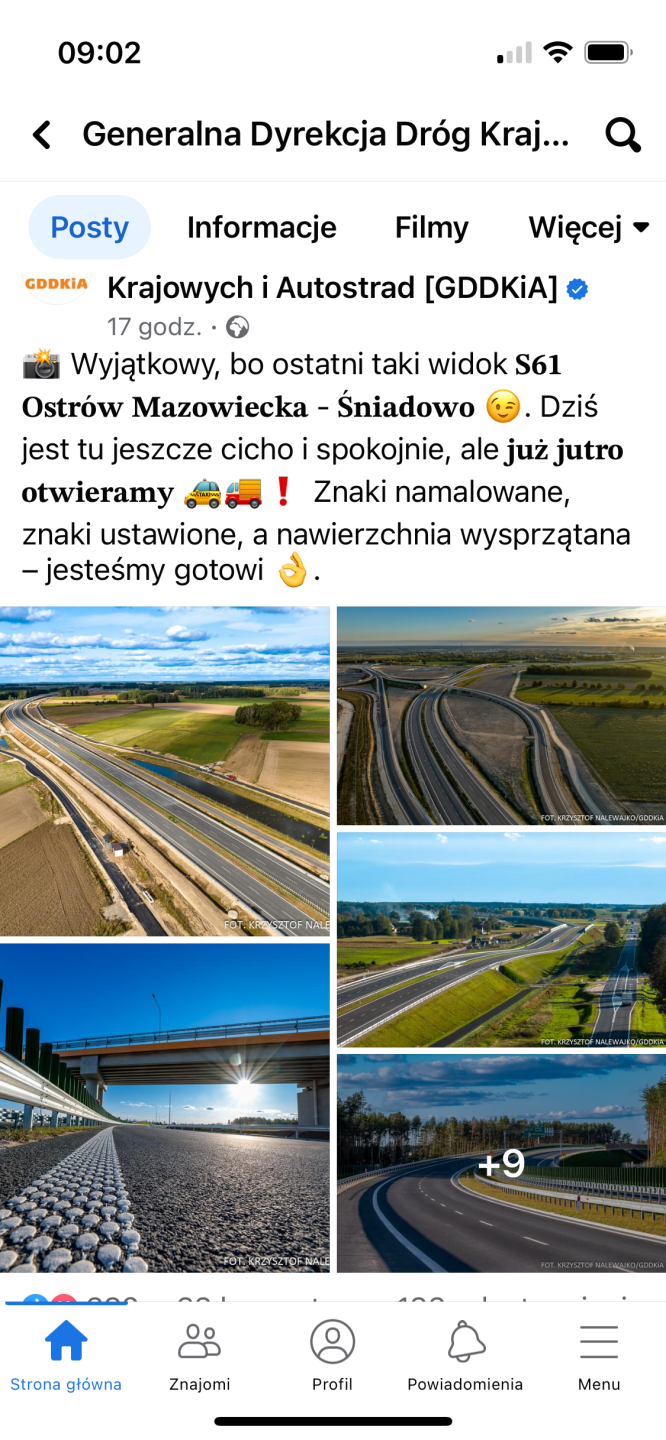Open the large aerial expressway photo
Viewport: 666px width, 1440px height.
(165, 771)
